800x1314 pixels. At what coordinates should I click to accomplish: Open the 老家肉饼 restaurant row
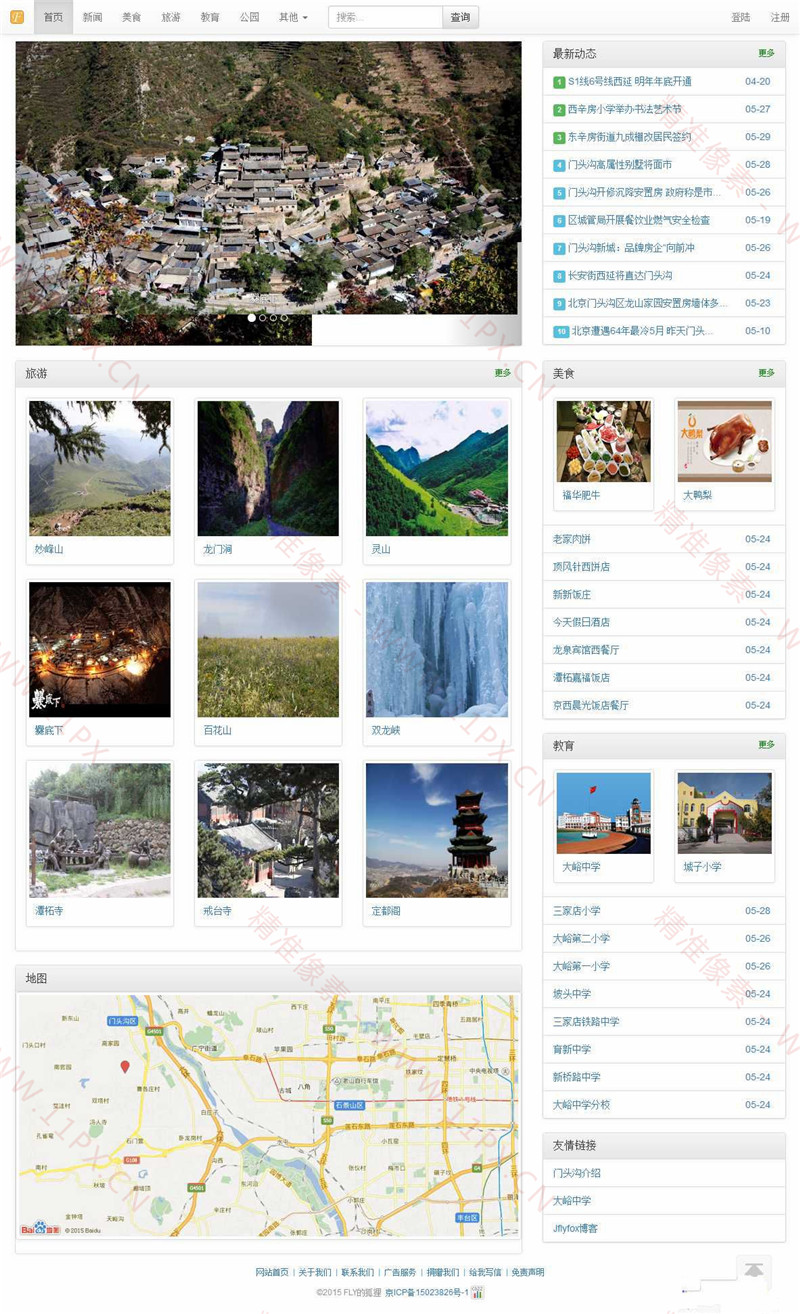pos(572,539)
